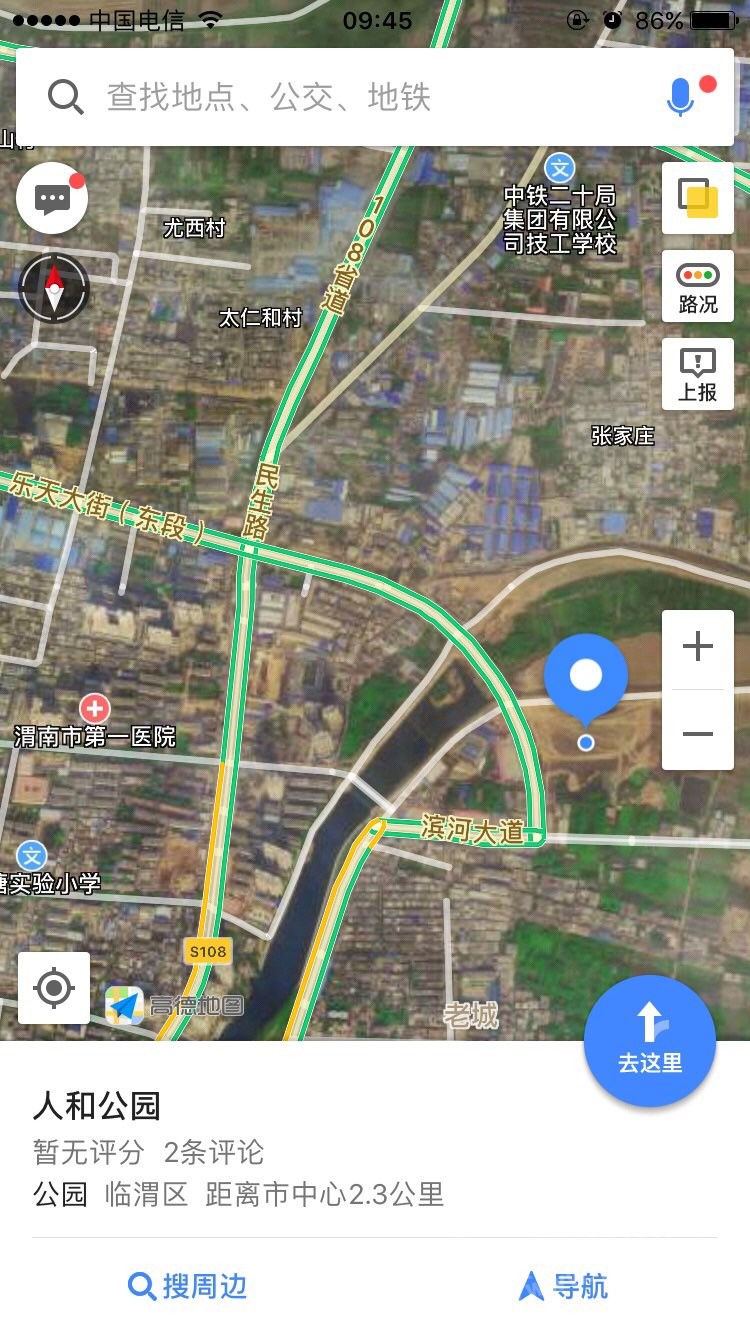Select the 中铁二十局集团有限公司技工学校 school marker
The width and height of the screenshot is (750, 1334).
pos(560,166)
